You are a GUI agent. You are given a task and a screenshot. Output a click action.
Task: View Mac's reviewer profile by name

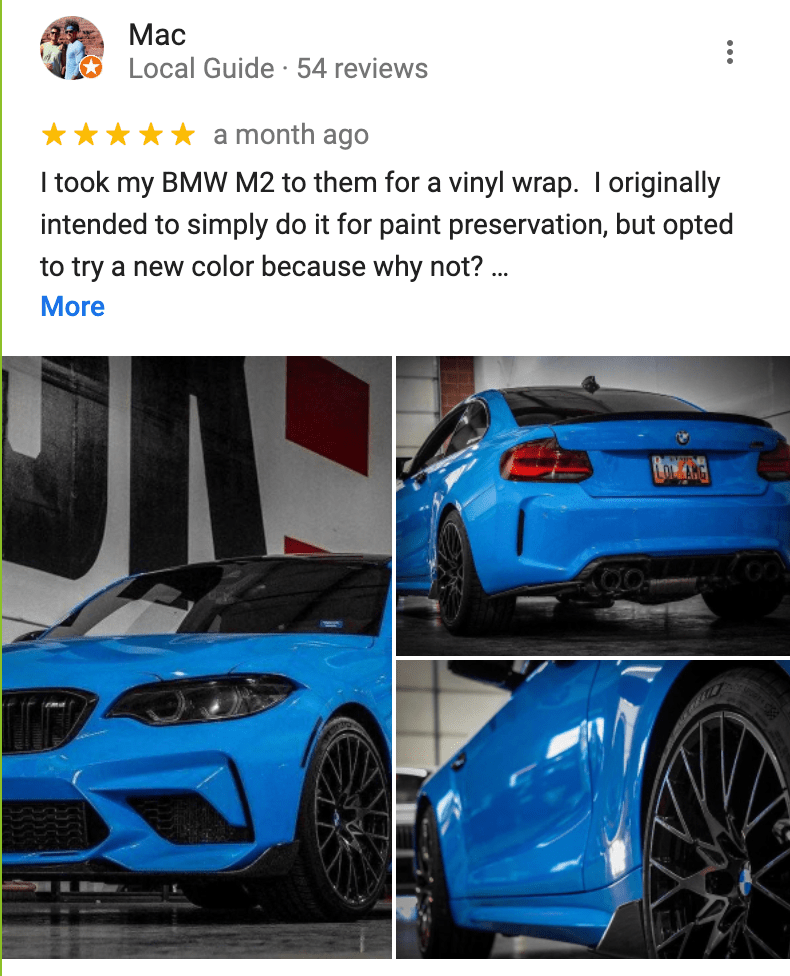tap(157, 35)
